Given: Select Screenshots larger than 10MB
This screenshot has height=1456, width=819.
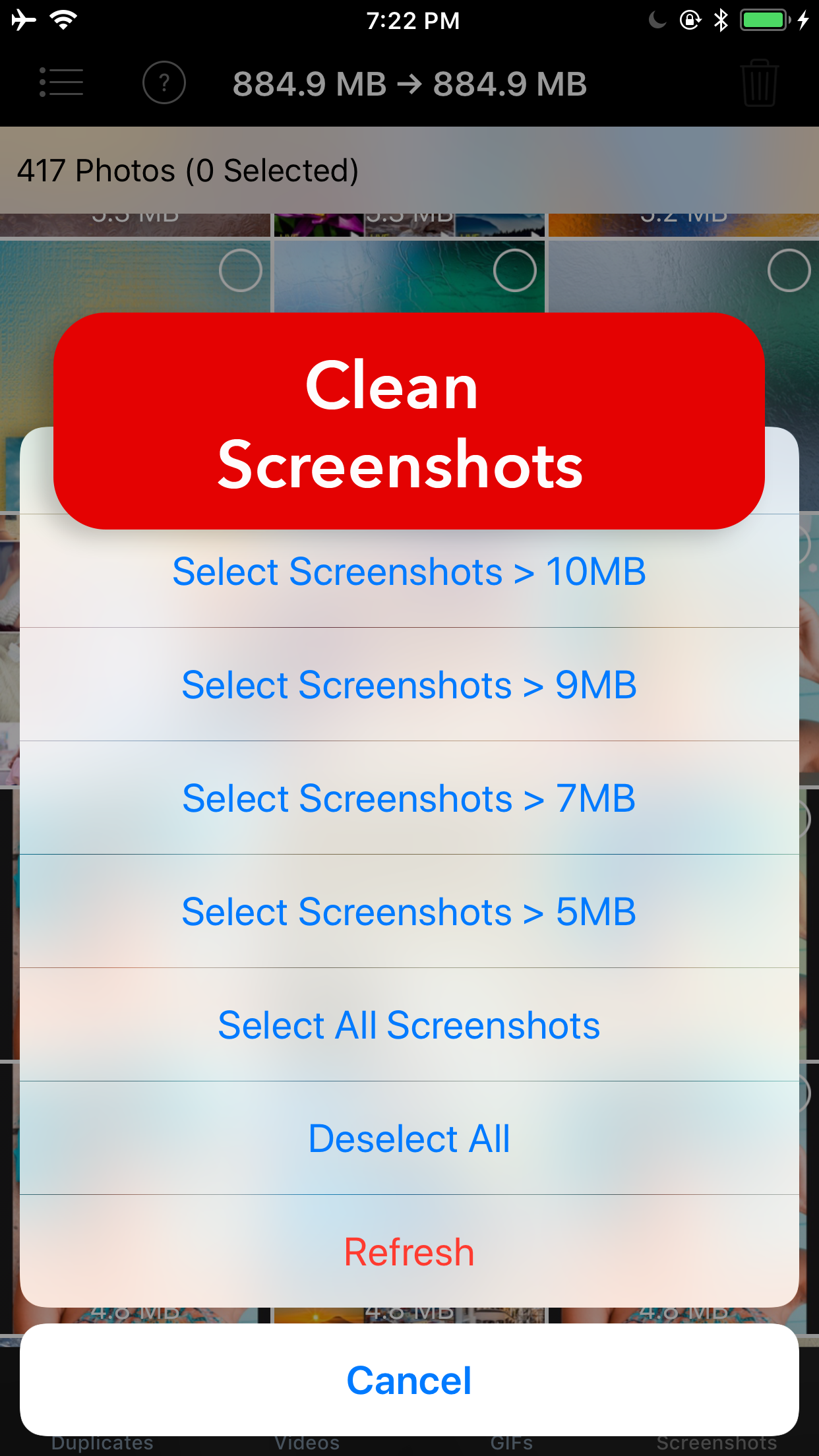Looking at the screenshot, I should [x=409, y=571].
